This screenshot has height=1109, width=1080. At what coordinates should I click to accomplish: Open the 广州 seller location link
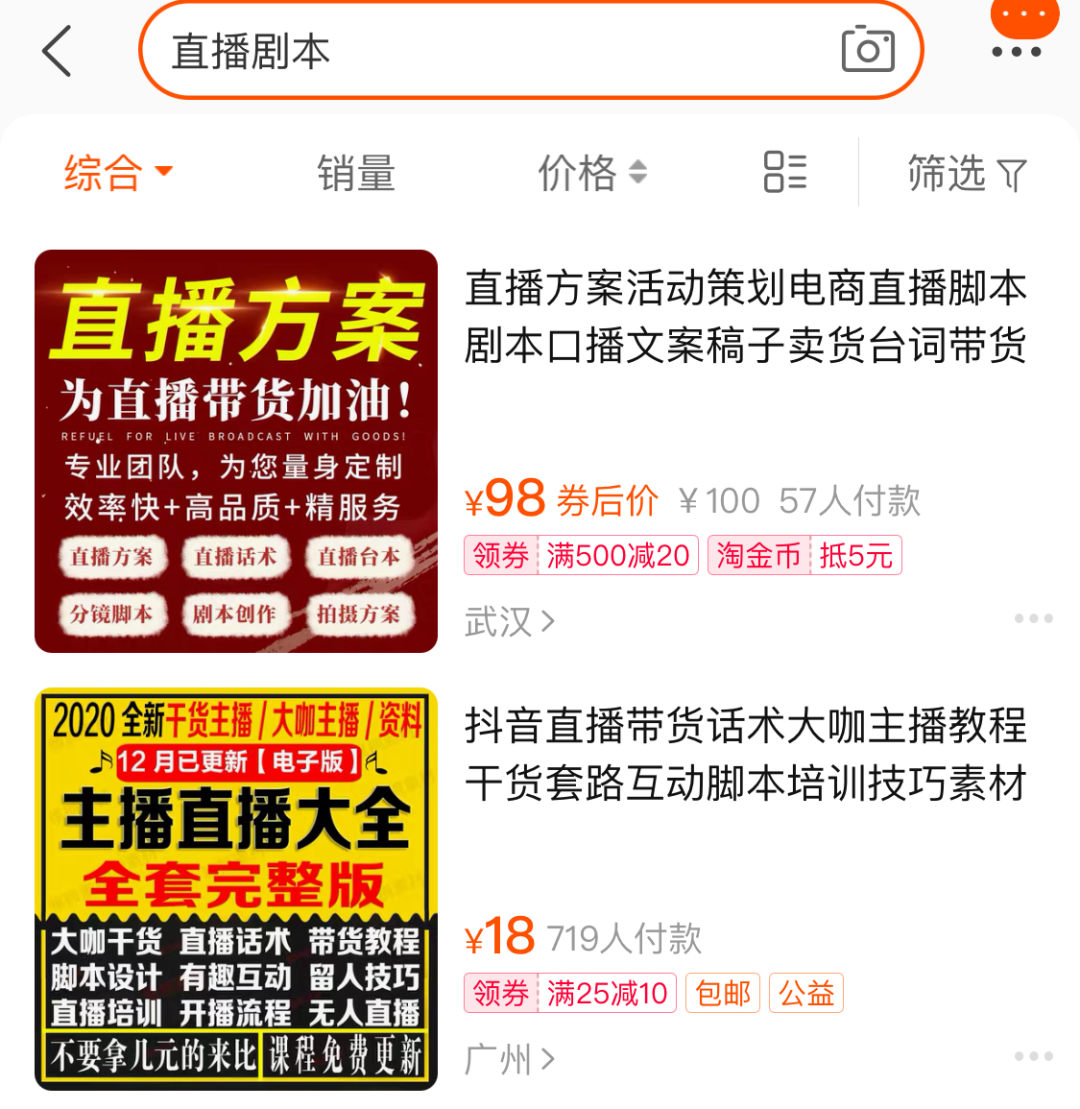coord(509,1059)
